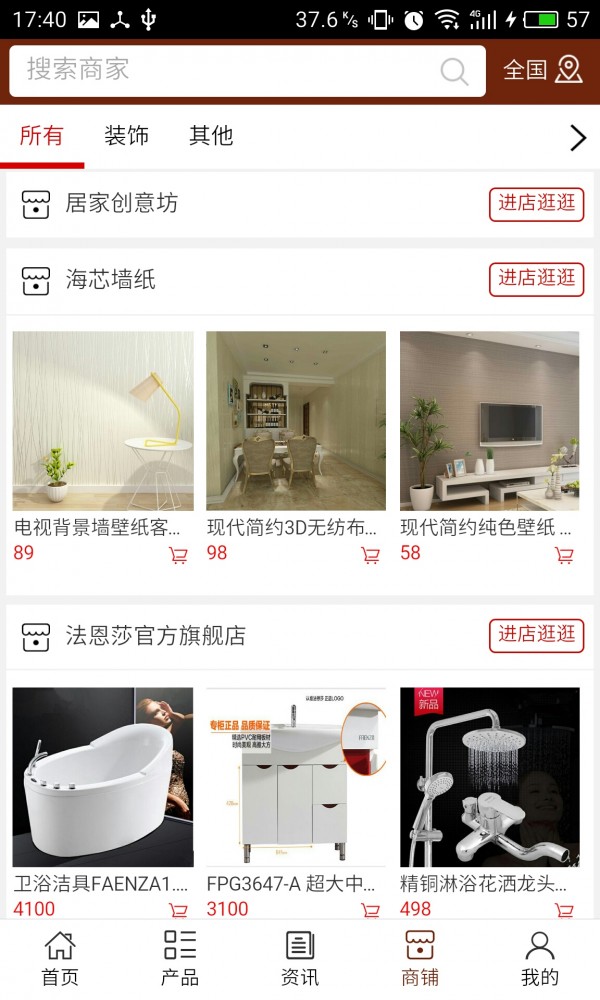View the FPG3647-A cabinet product
The image size is (600, 1000).
(x=296, y=777)
